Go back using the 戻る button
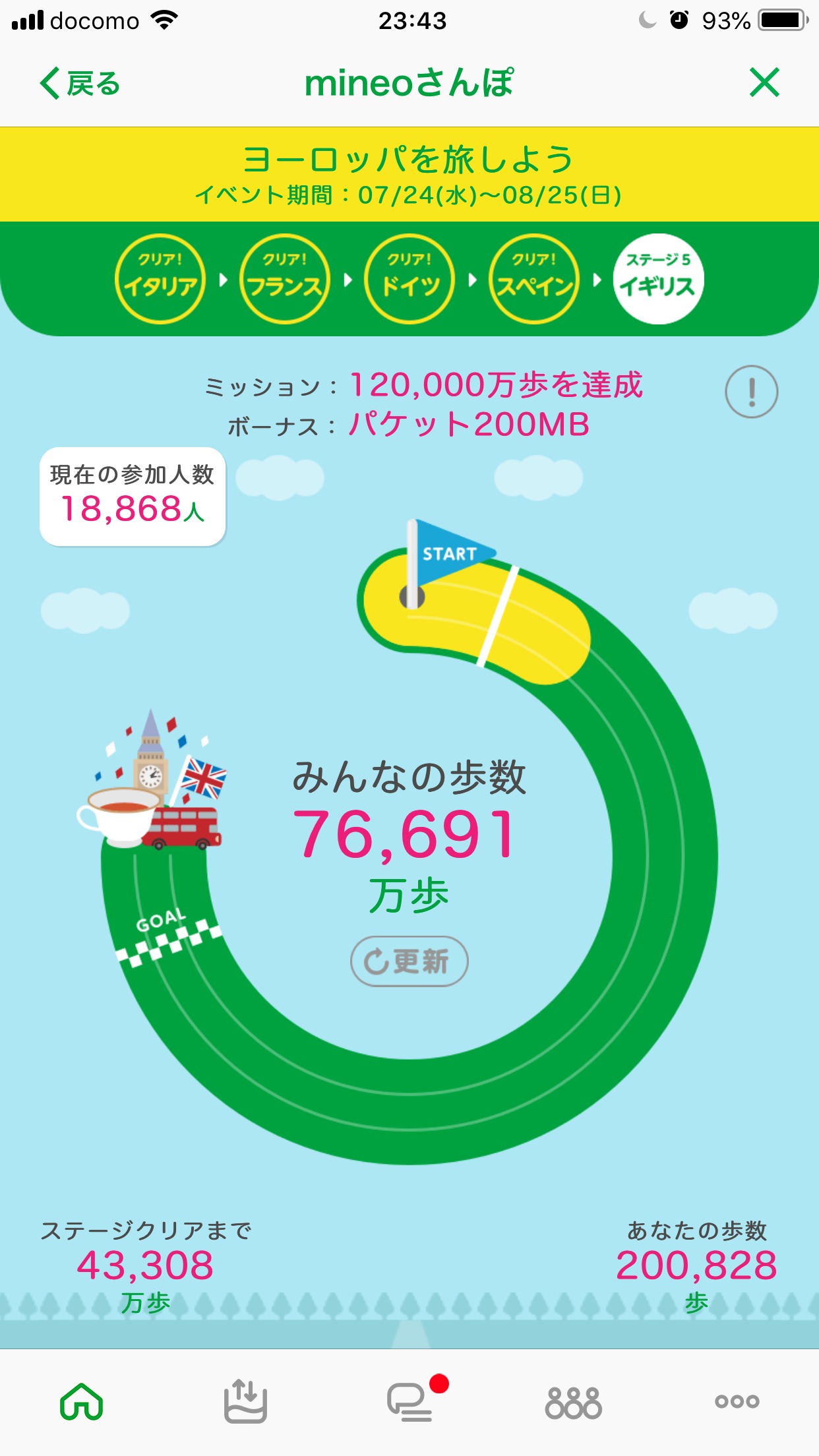This screenshot has width=819, height=1456. point(80,84)
